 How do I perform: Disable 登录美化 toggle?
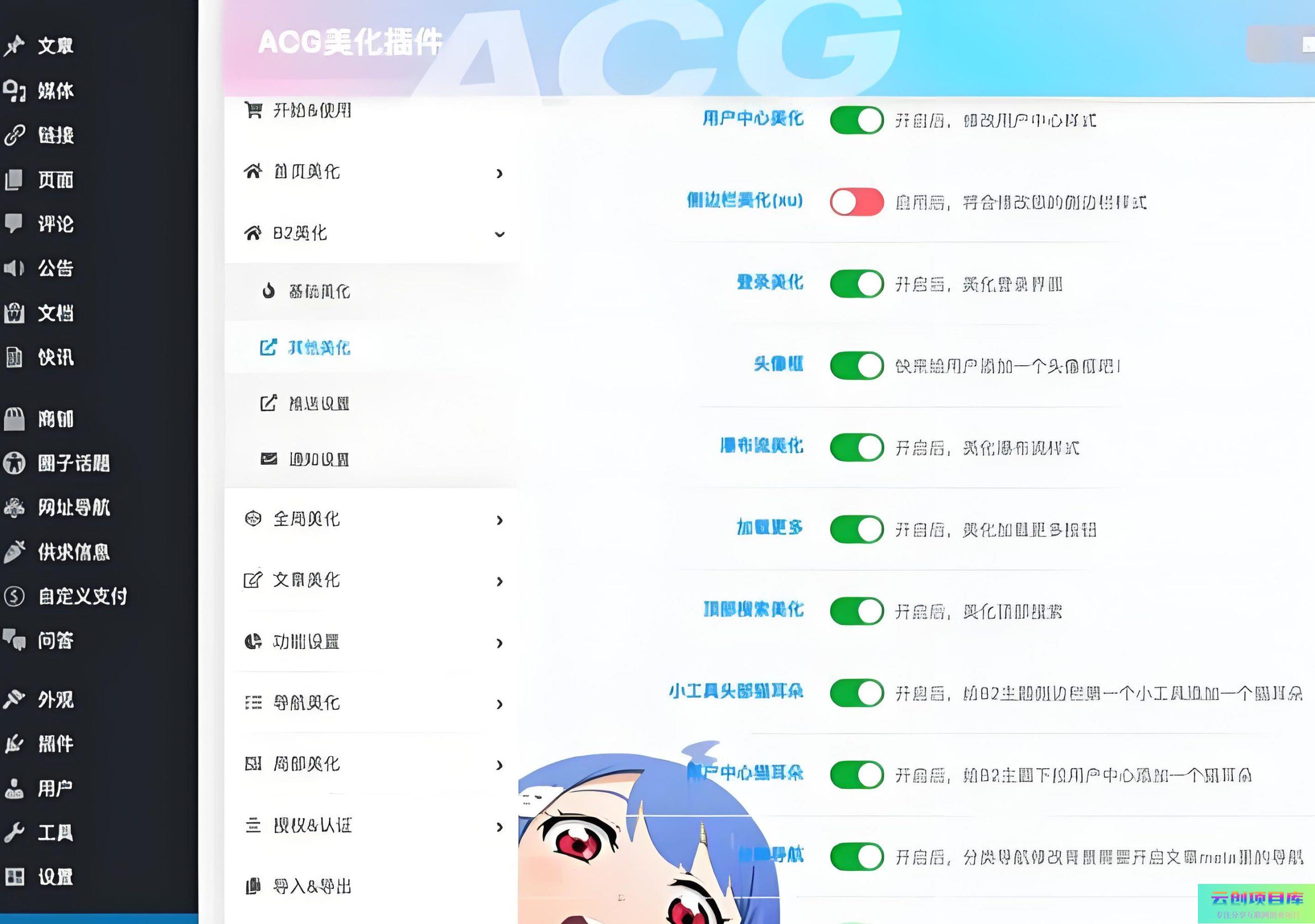pyautogui.click(x=856, y=284)
